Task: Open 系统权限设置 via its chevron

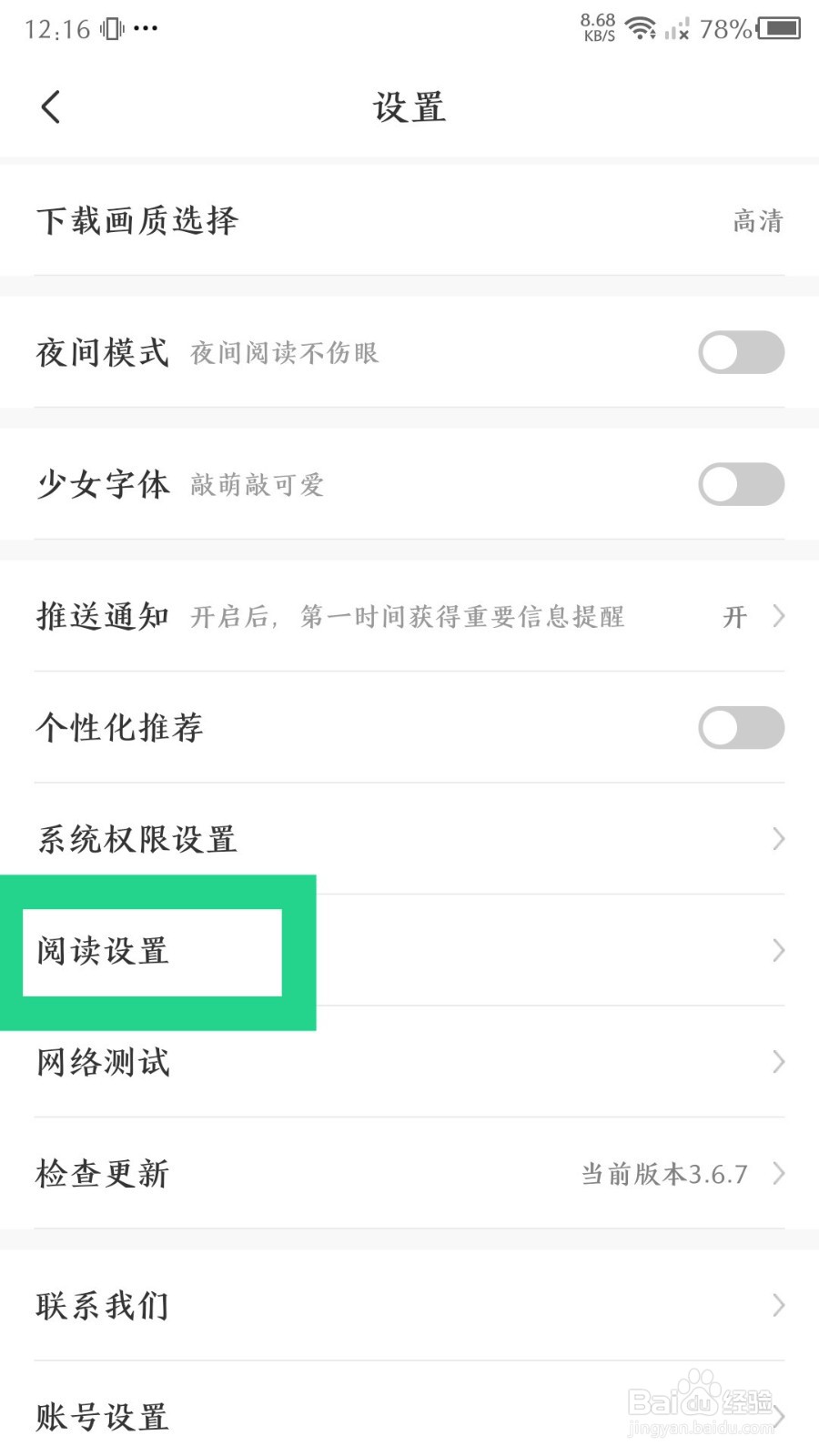Action: click(x=779, y=839)
